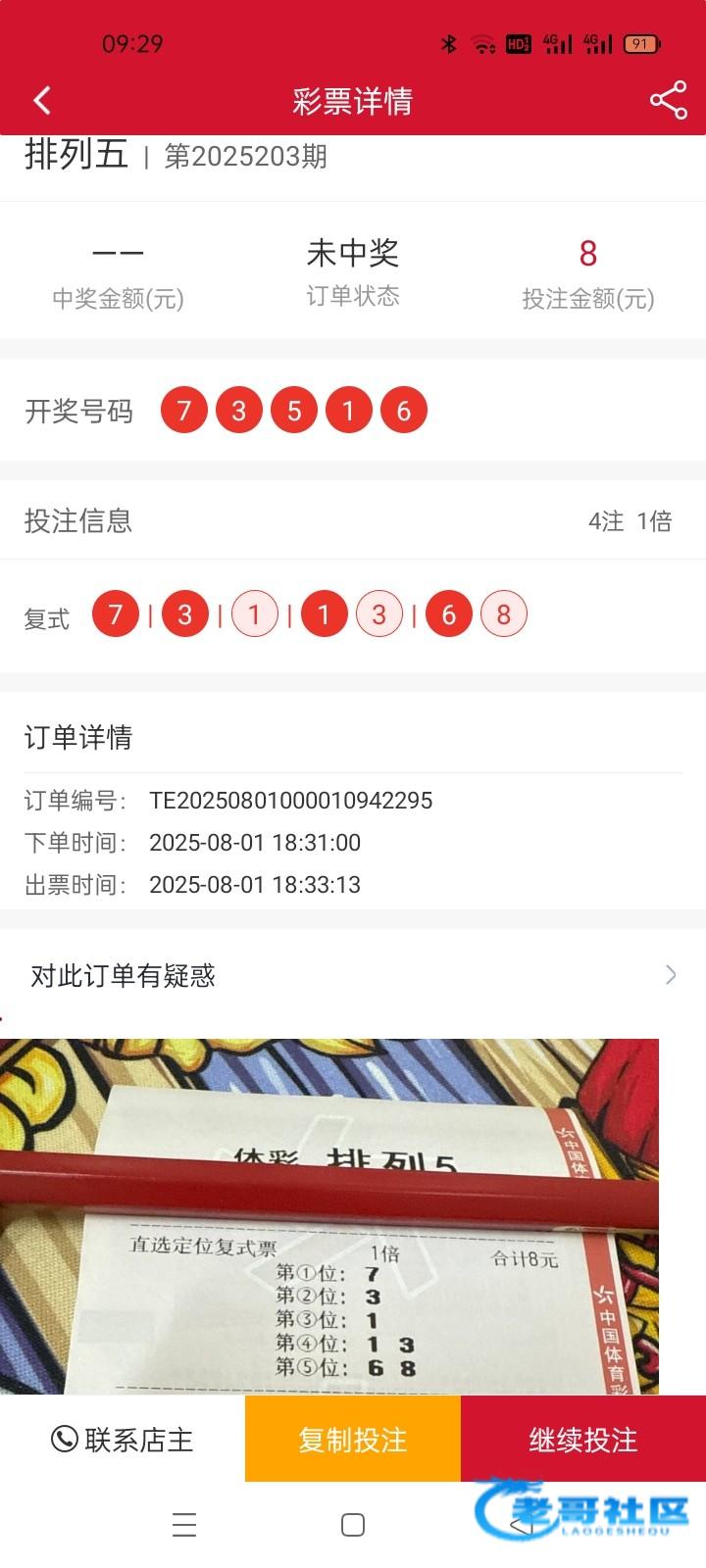Open the ticket photo of 排列5
The width and height of the screenshot is (706, 1568).
329,1215
